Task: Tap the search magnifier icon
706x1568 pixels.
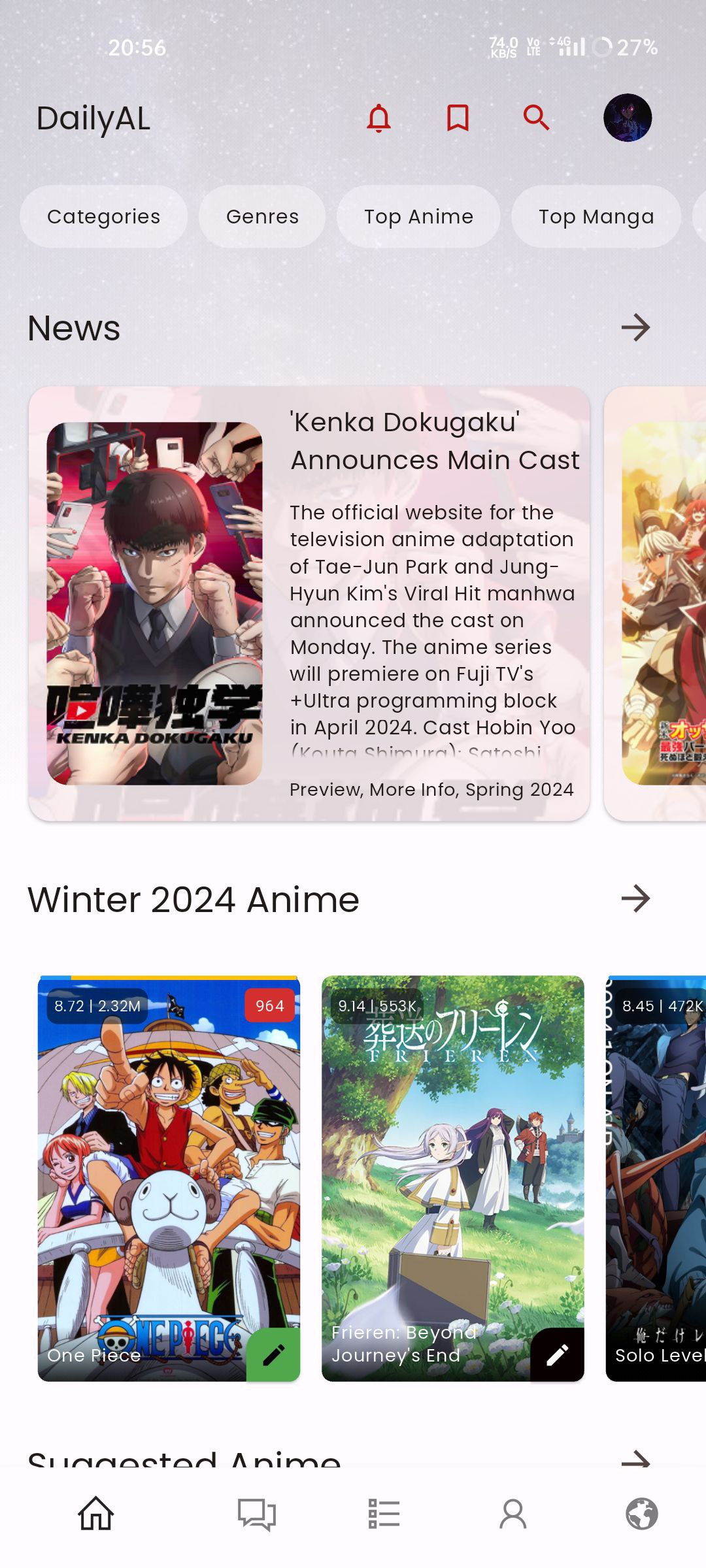Action: [x=536, y=118]
